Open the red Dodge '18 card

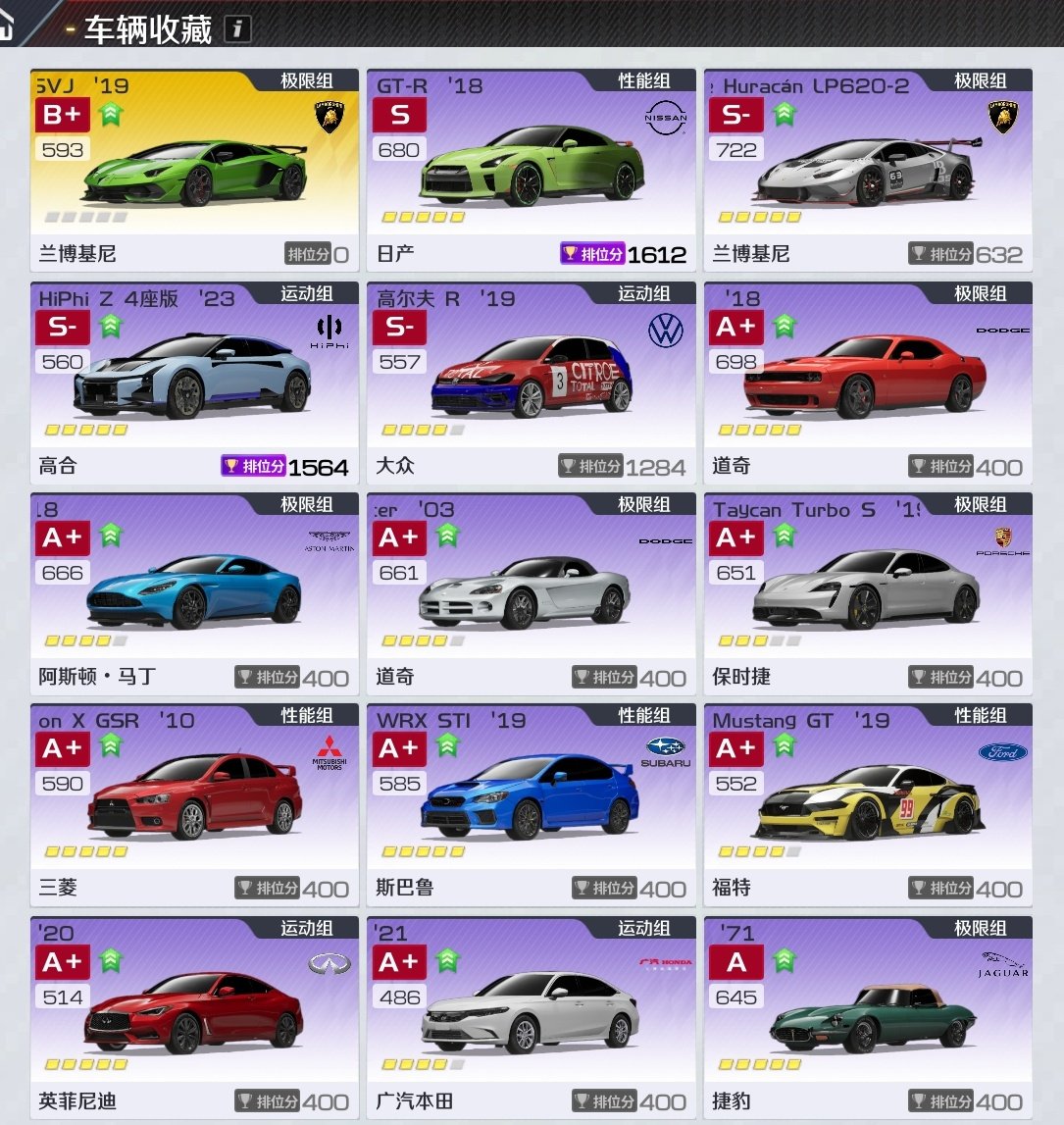tap(867, 383)
